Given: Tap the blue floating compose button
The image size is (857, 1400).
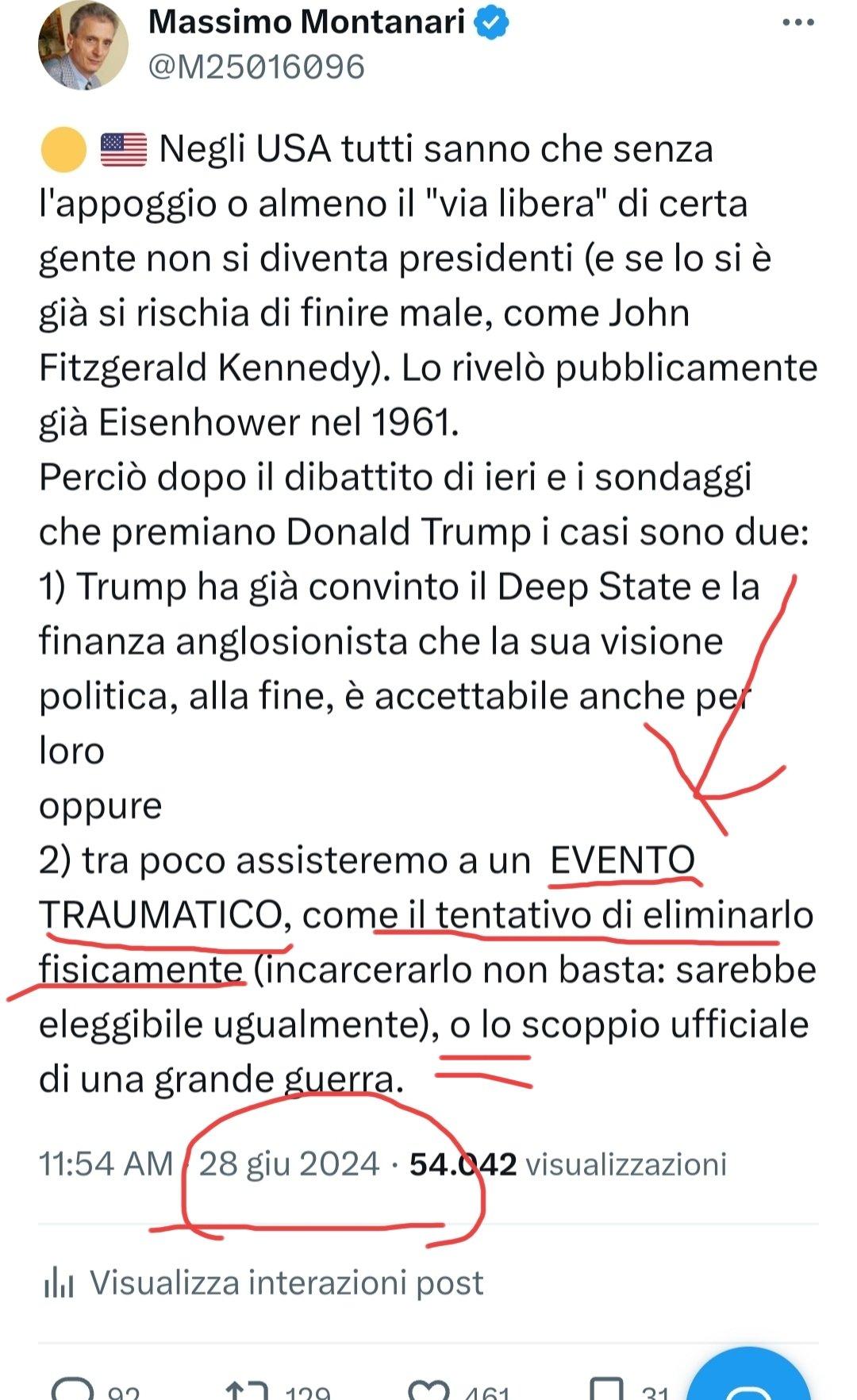Looking at the screenshot, I should (747, 1377).
